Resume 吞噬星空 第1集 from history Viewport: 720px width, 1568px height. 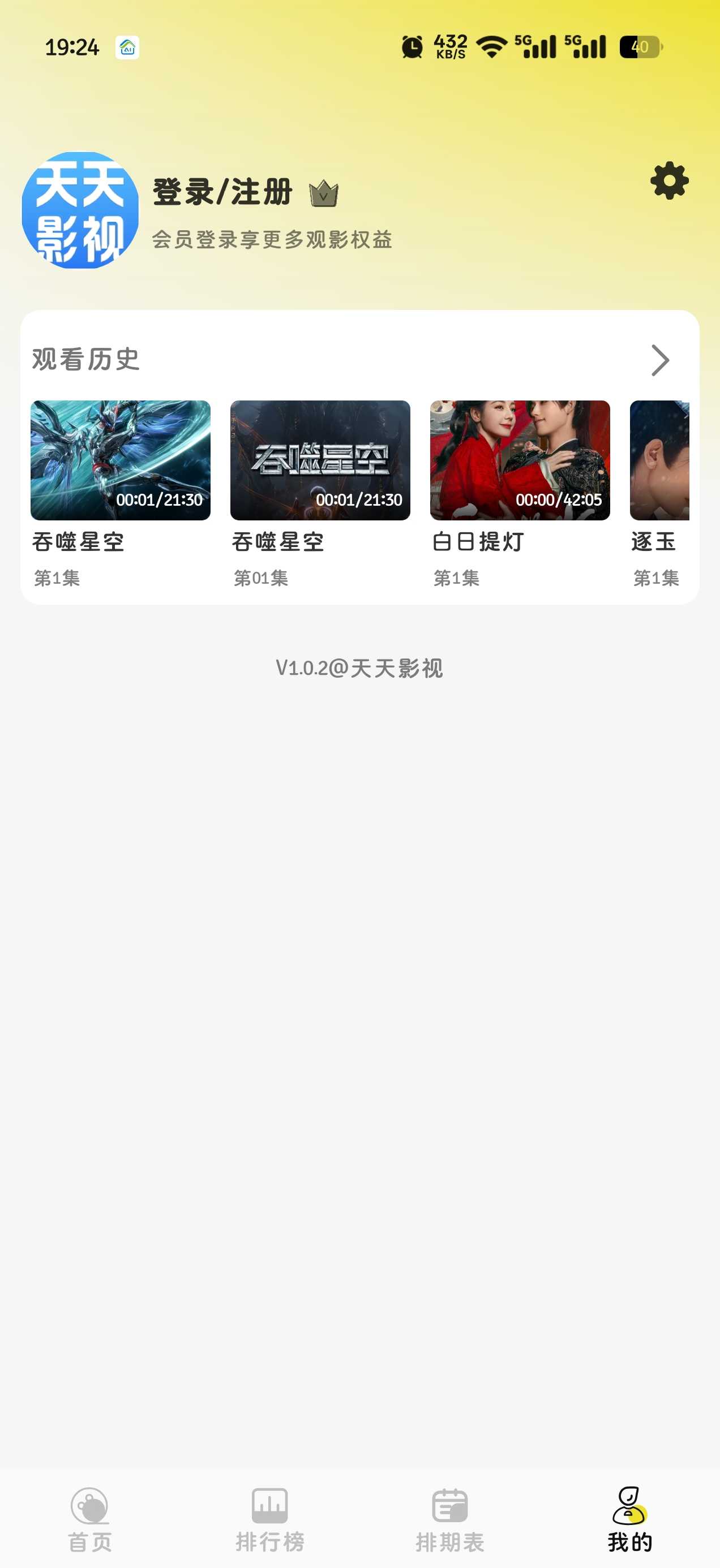pos(121,494)
